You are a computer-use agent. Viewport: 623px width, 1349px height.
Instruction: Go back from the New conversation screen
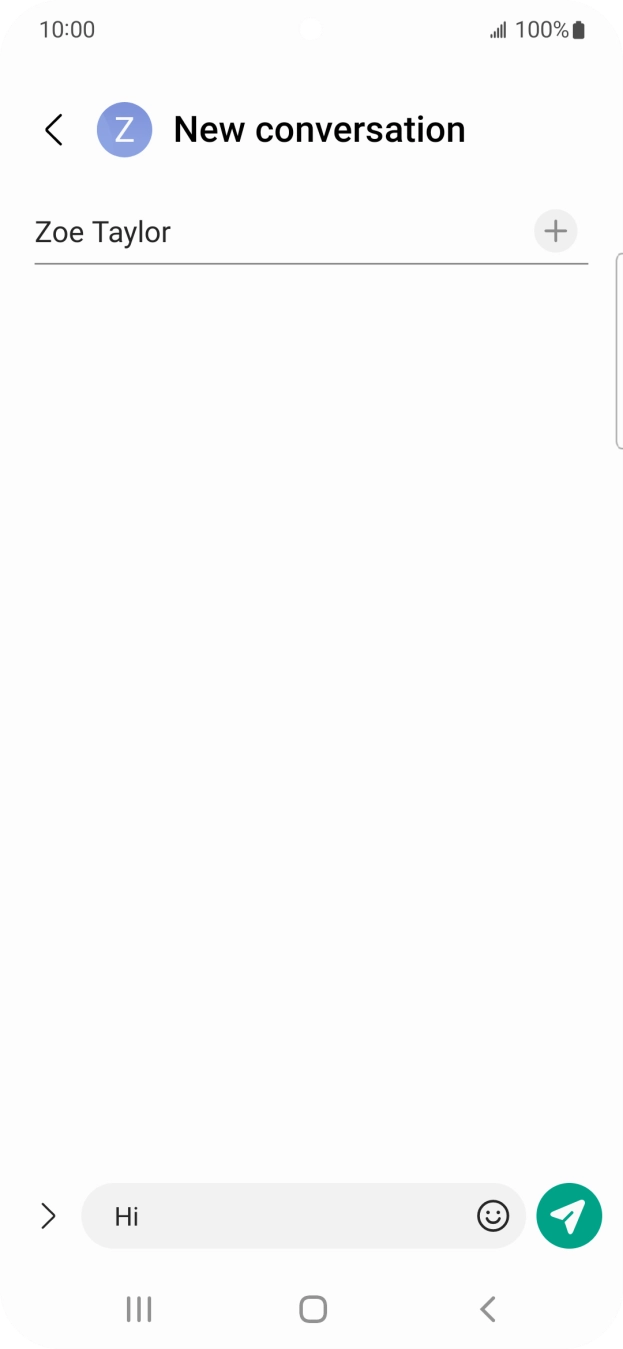tap(54, 130)
